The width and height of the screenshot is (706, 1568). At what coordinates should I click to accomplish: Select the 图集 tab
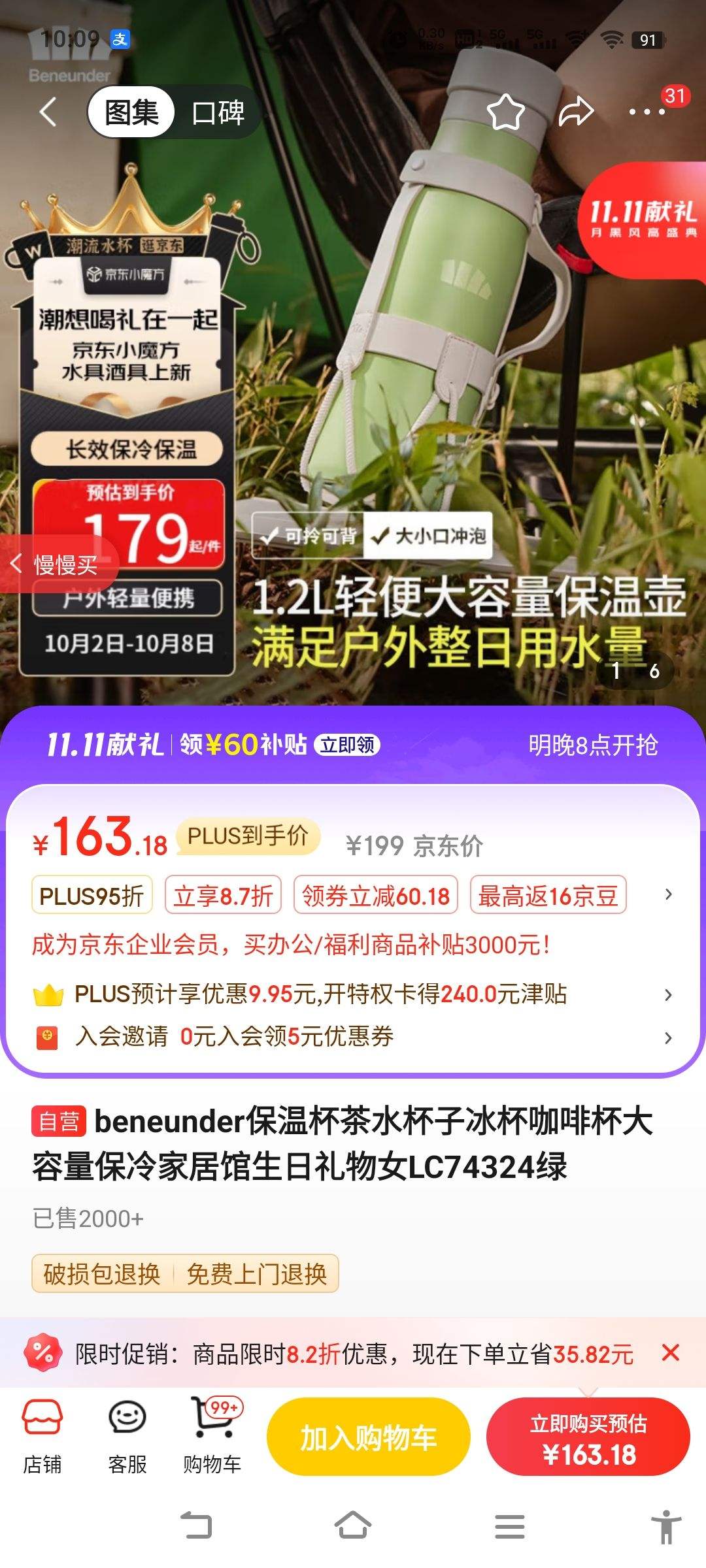pyautogui.click(x=129, y=112)
